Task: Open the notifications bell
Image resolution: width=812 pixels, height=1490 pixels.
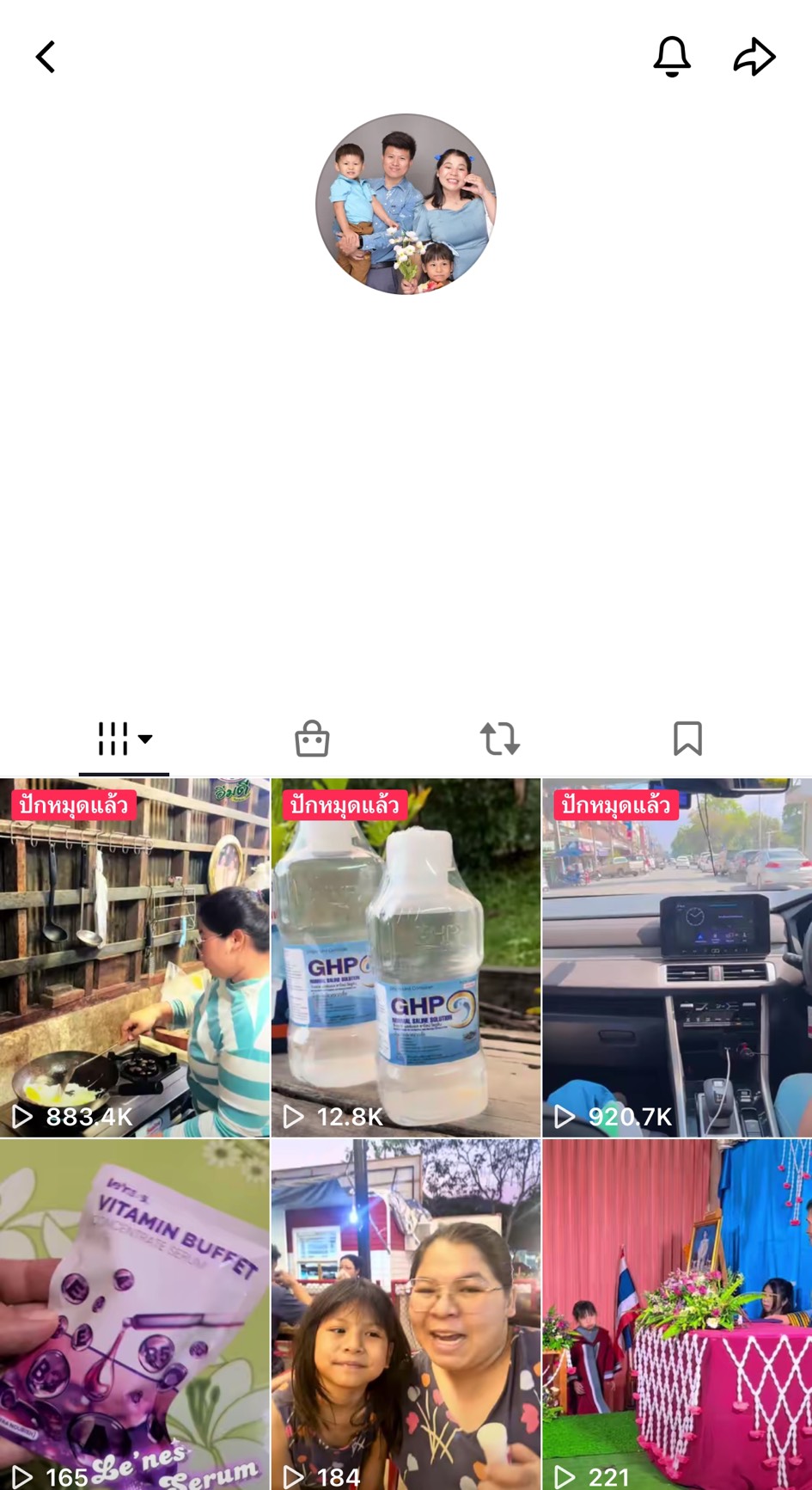Action: pyautogui.click(x=672, y=57)
